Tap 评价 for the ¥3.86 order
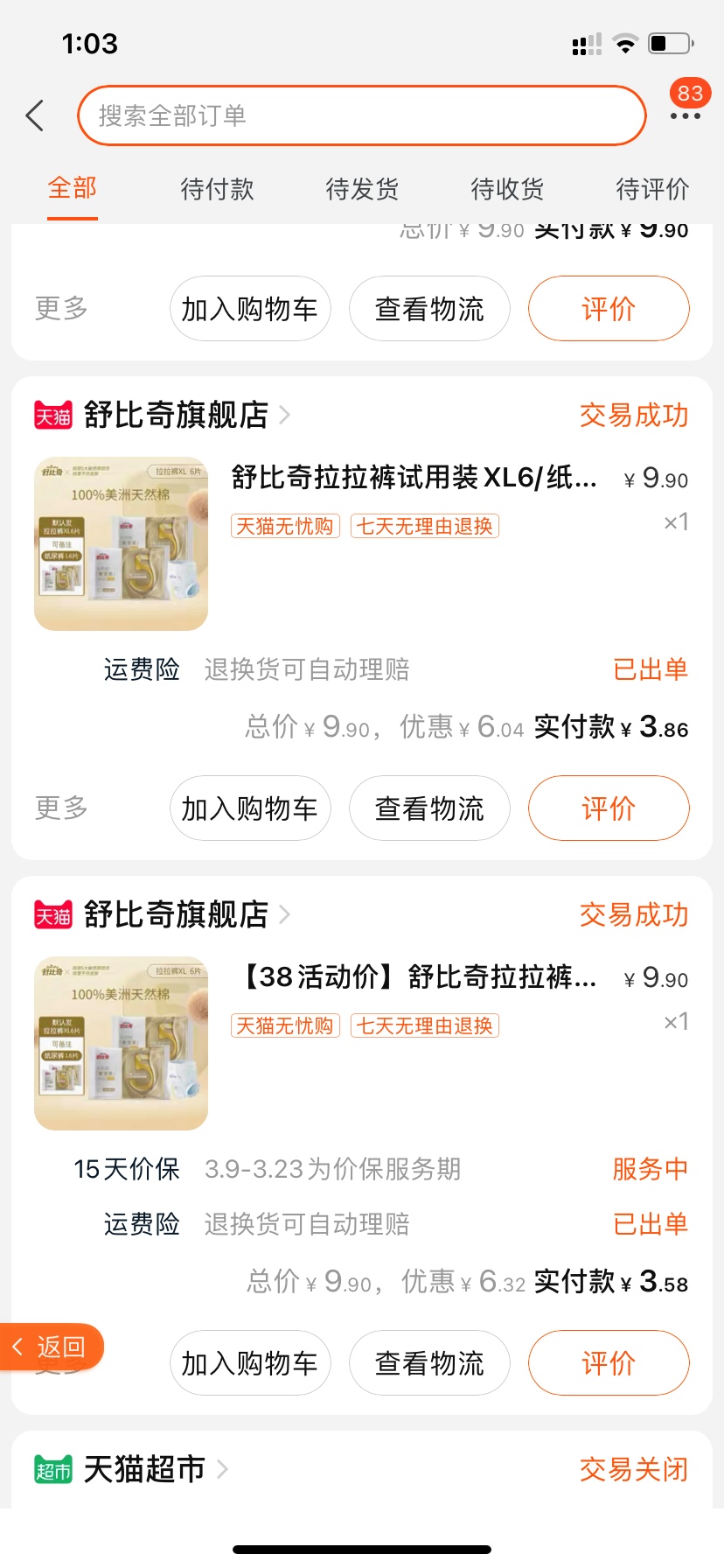This screenshot has height=1568, width=724. click(609, 808)
